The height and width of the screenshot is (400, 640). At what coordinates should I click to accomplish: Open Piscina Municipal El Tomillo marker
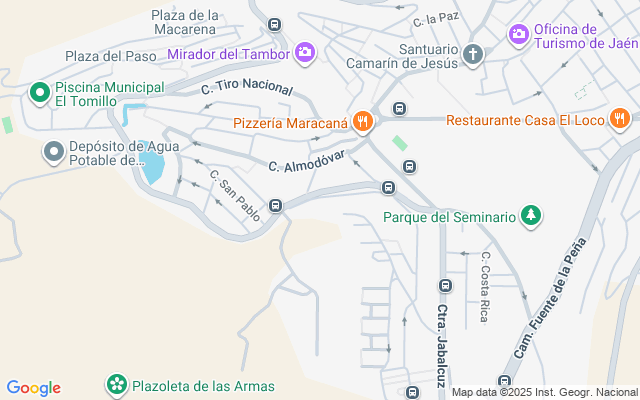(40, 93)
